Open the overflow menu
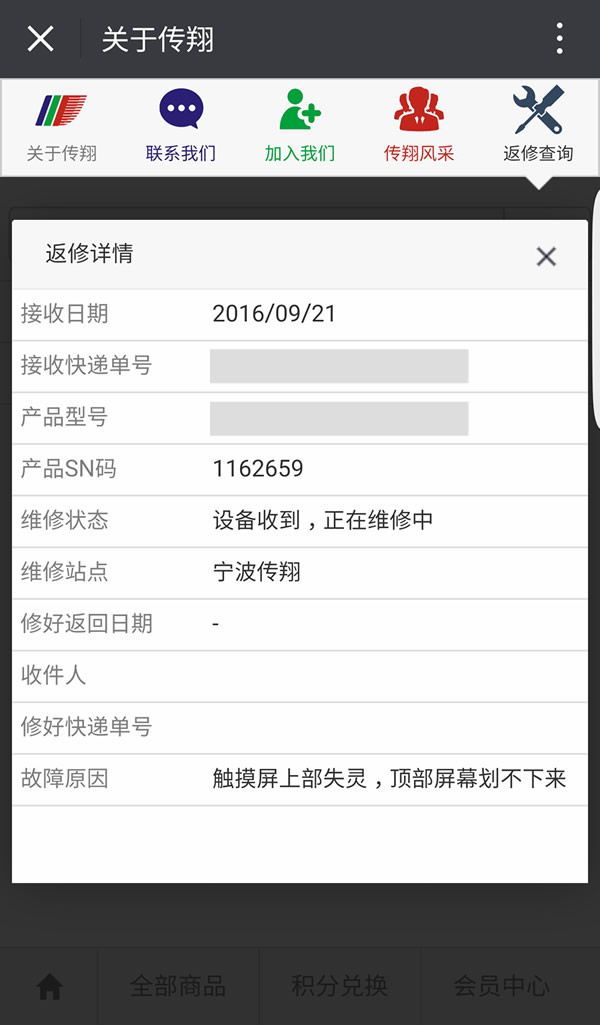This screenshot has width=600, height=1025. 559,39
